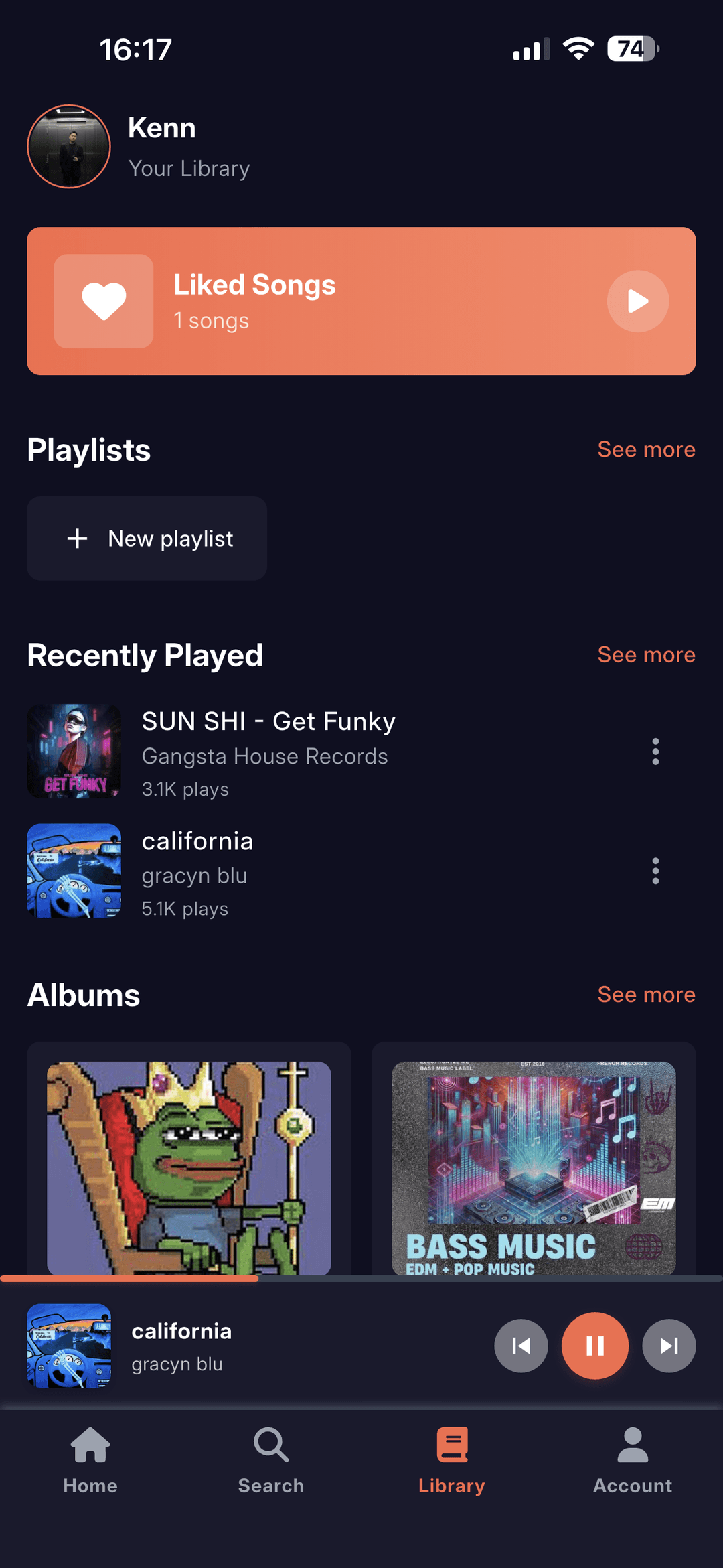Open the Home tab icon

click(x=90, y=1446)
